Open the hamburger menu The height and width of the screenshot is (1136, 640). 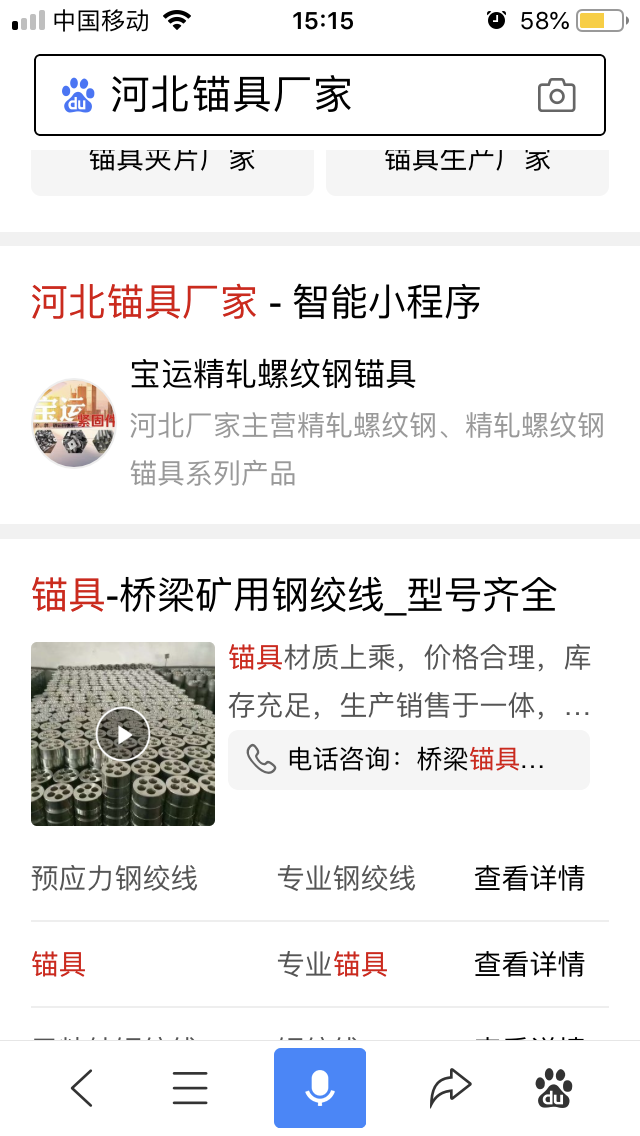[x=190, y=1087]
